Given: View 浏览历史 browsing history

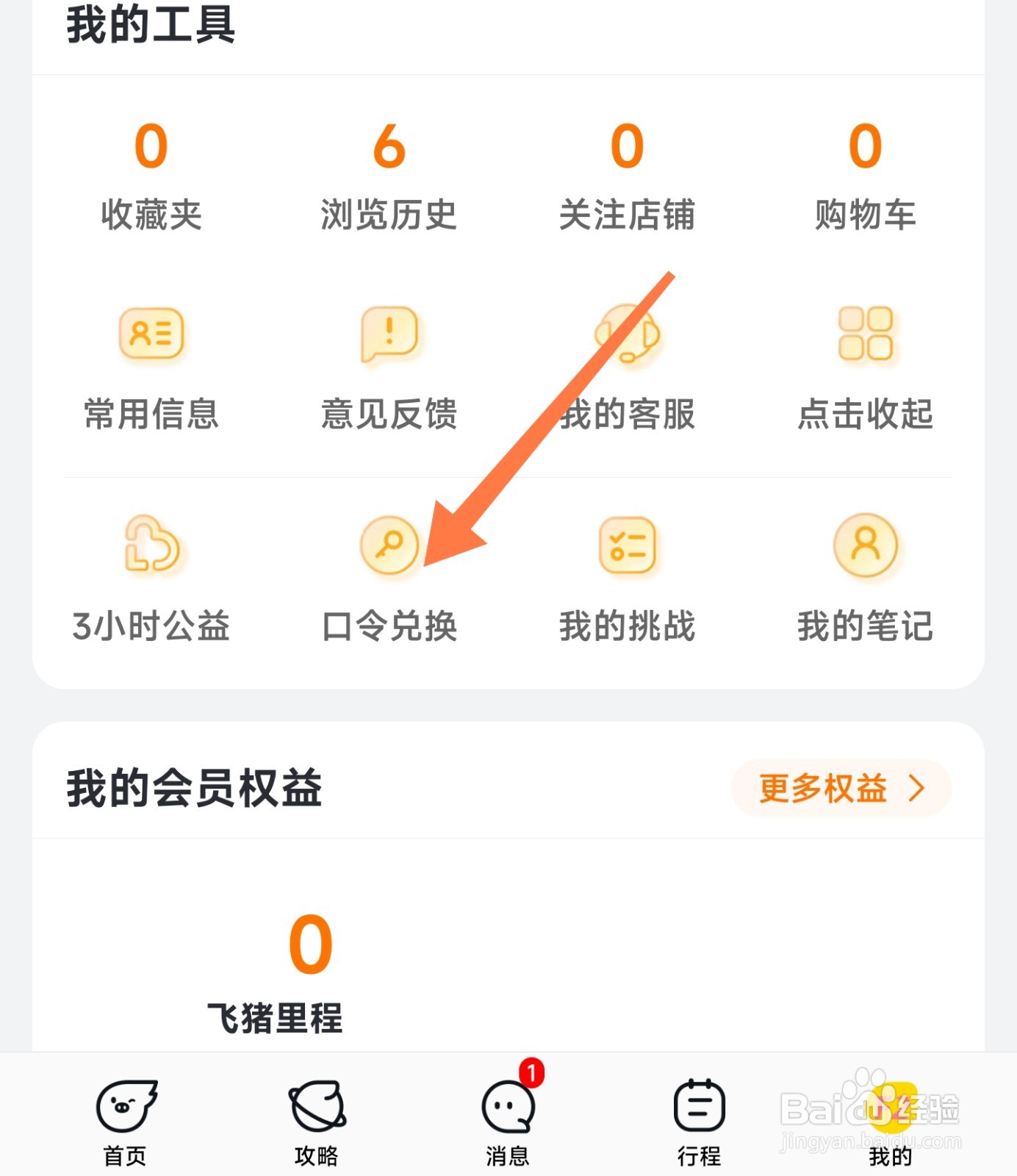Looking at the screenshot, I should [x=389, y=176].
